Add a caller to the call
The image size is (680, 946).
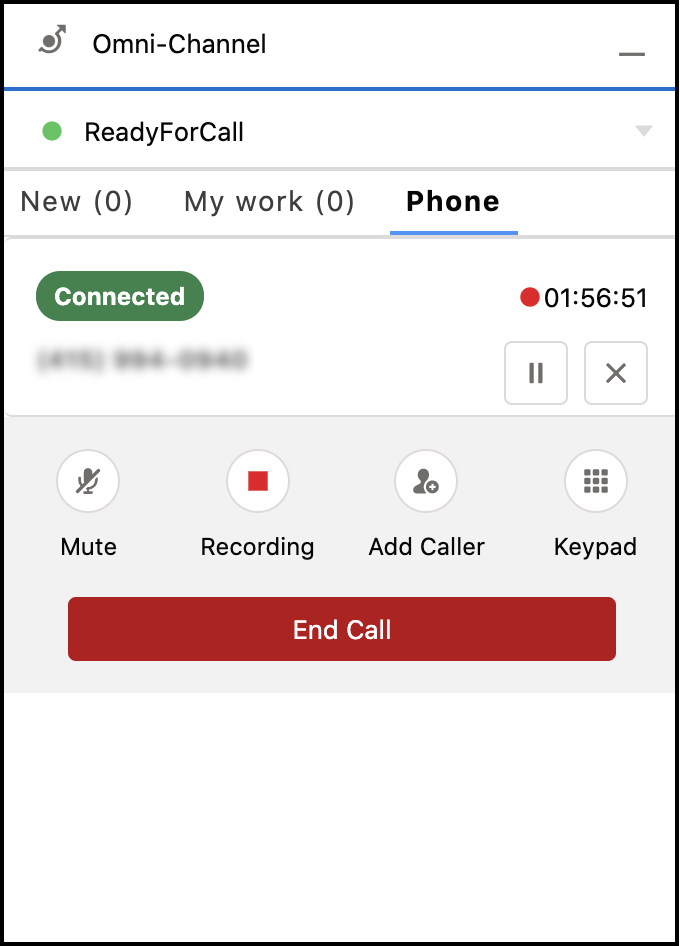coord(426,481)
